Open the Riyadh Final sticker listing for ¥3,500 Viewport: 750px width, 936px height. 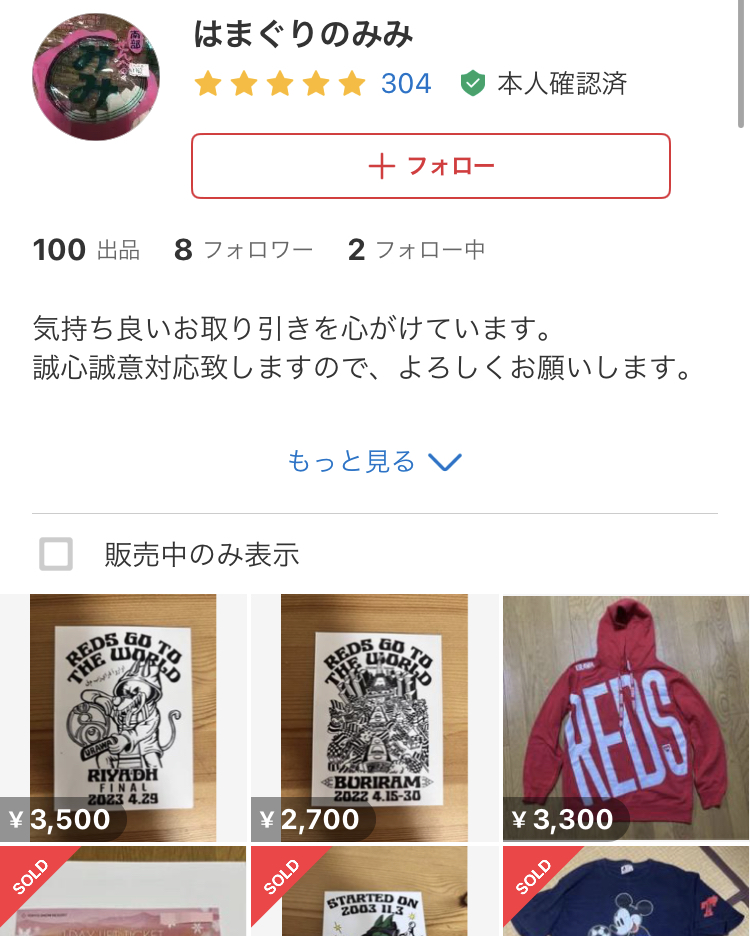click(x=123, y=718)
